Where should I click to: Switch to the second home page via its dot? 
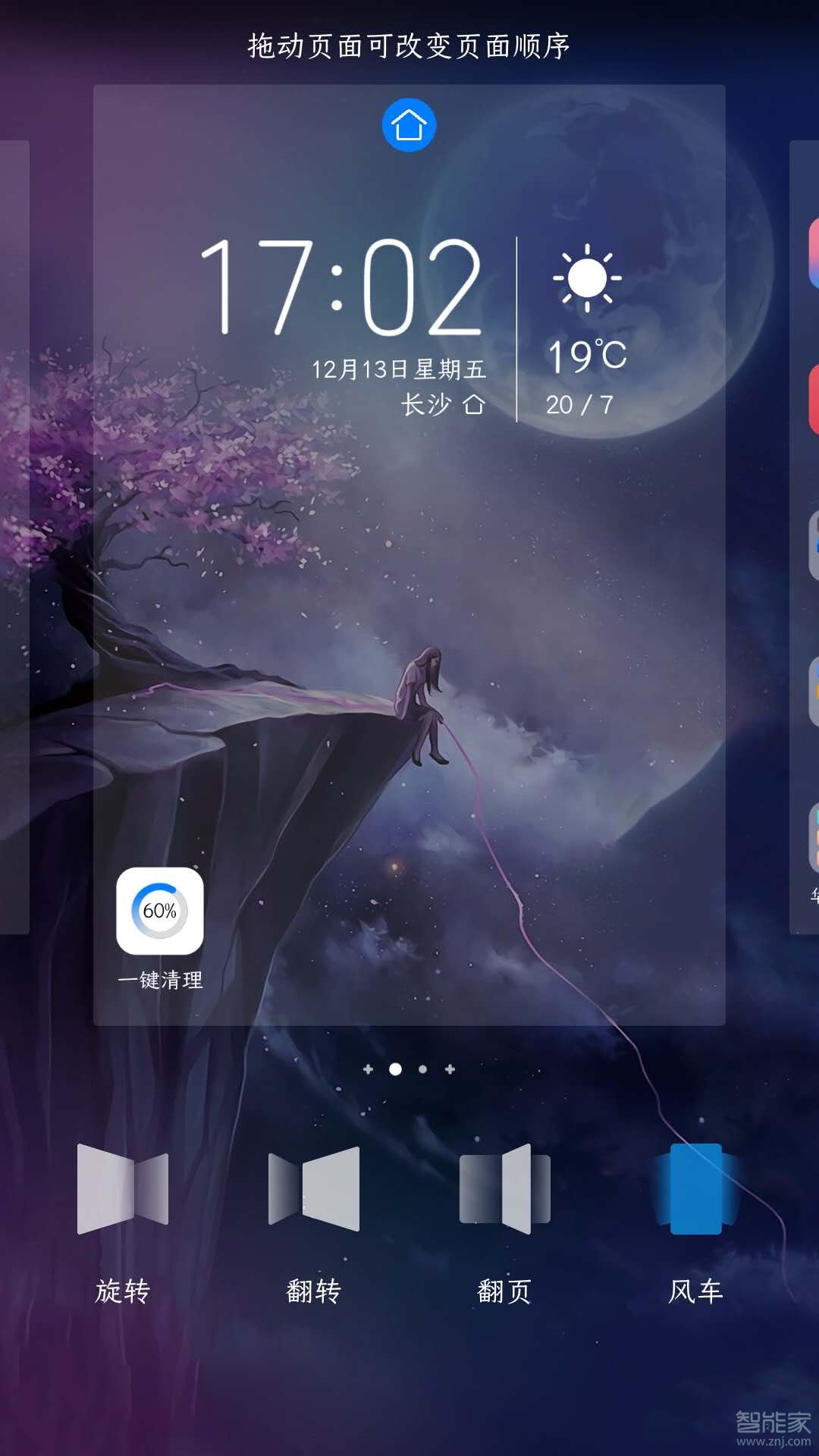pos(422,1068)
